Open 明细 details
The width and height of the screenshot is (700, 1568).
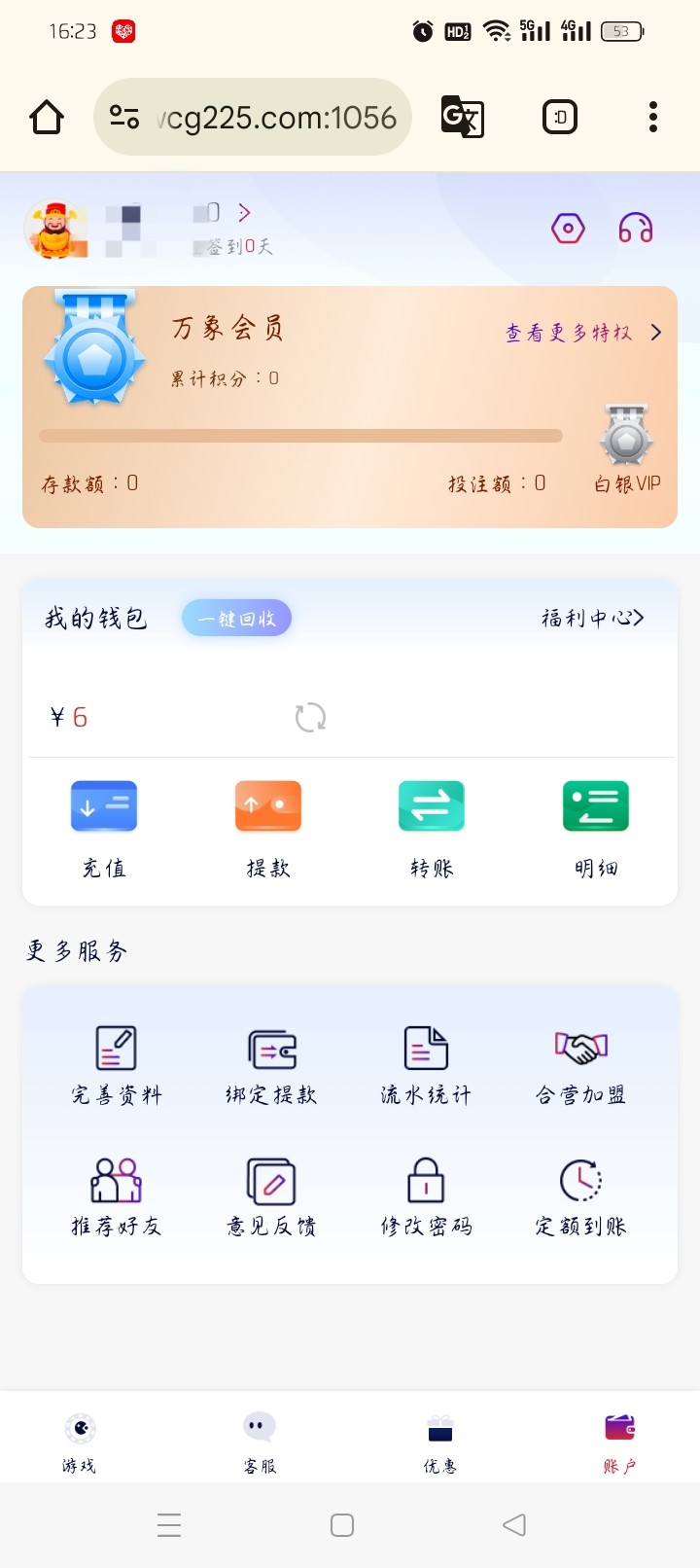pos(596,827)
